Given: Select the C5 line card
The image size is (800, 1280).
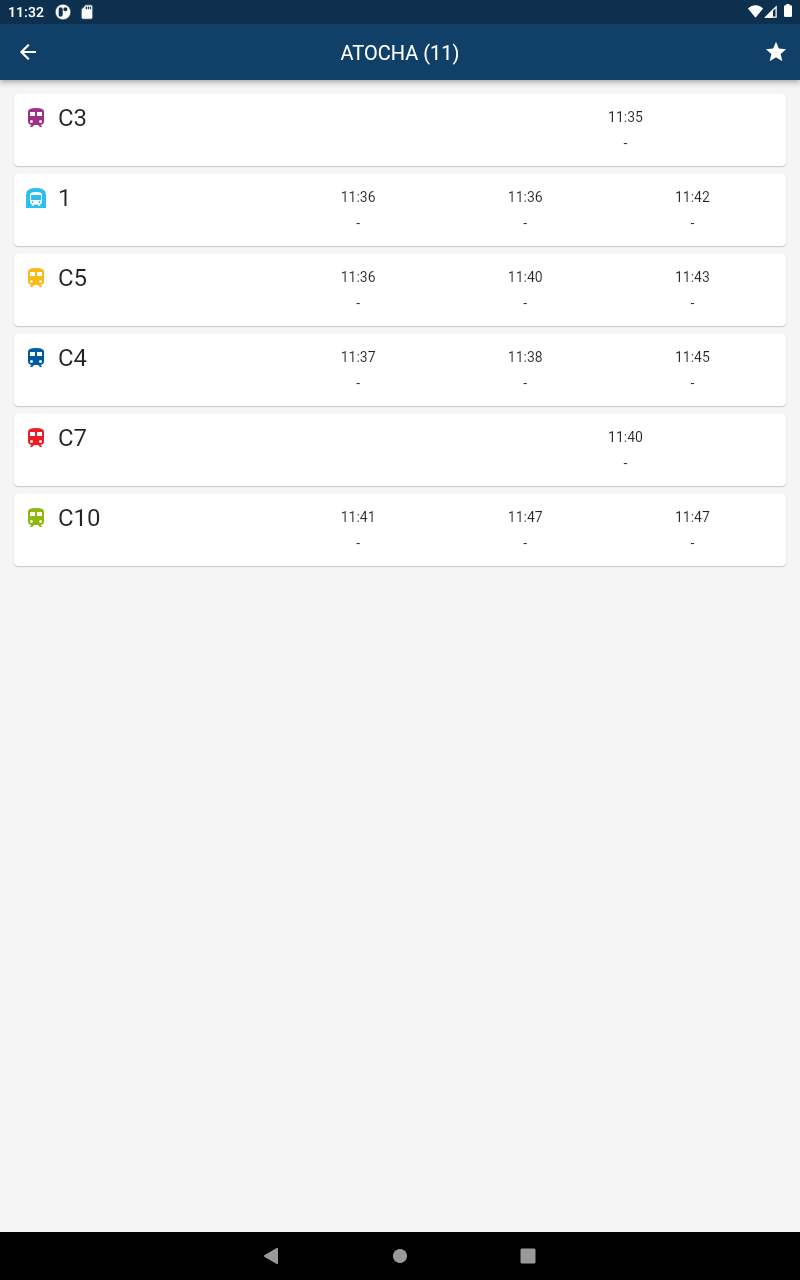Looking at the screenshot, I should tap(400, 290).
